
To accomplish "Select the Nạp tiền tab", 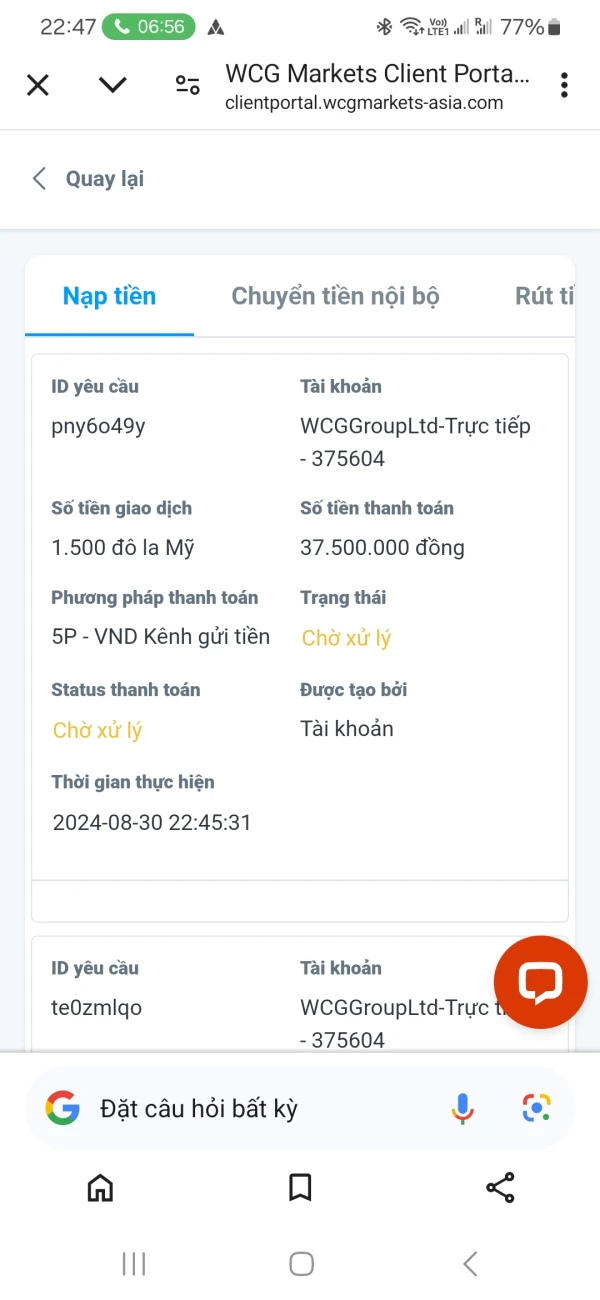I will tap(109, 296).
